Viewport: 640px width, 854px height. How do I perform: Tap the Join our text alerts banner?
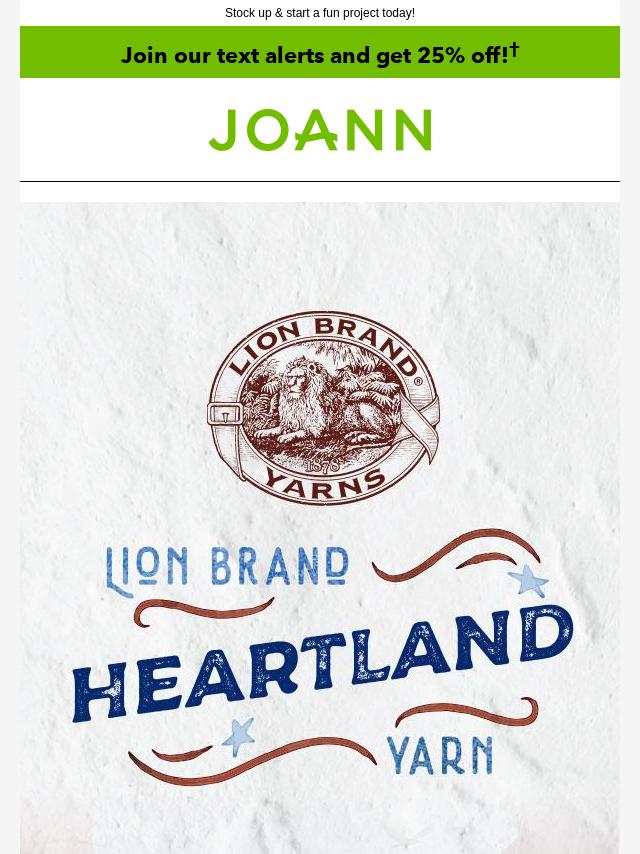point(320,54)
